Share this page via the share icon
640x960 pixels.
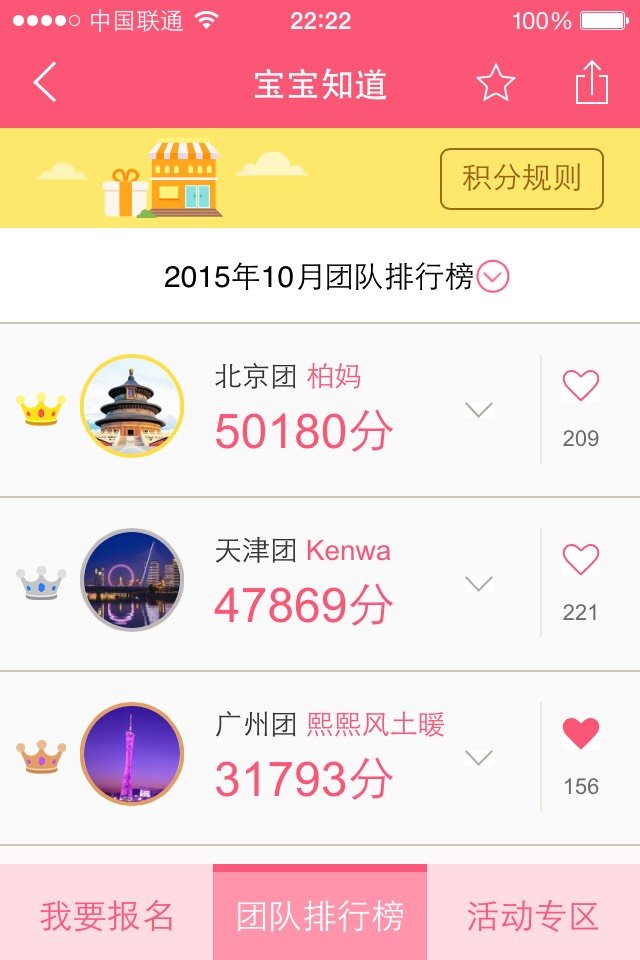(x=591, y=83)
